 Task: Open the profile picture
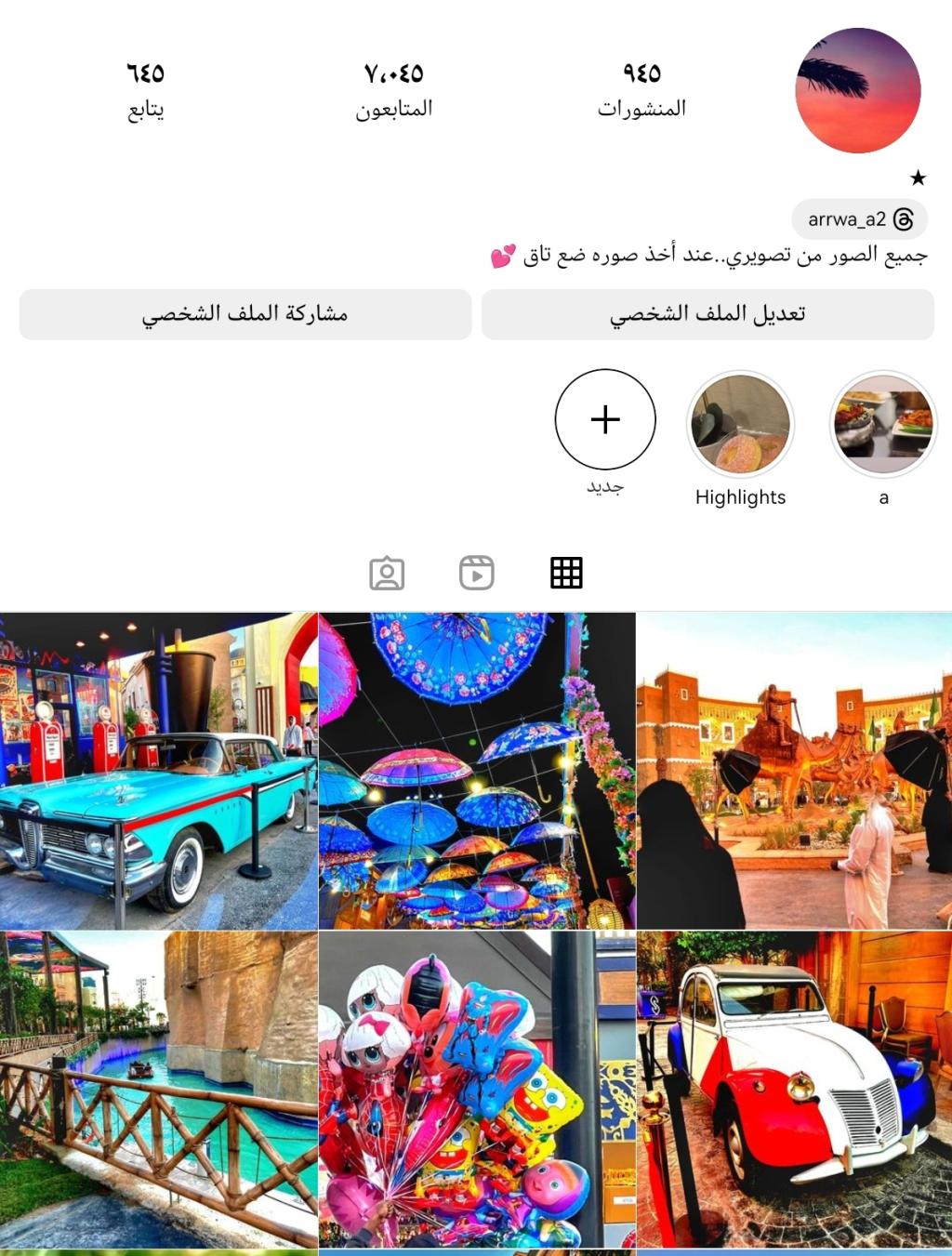(x=857, y=90)
